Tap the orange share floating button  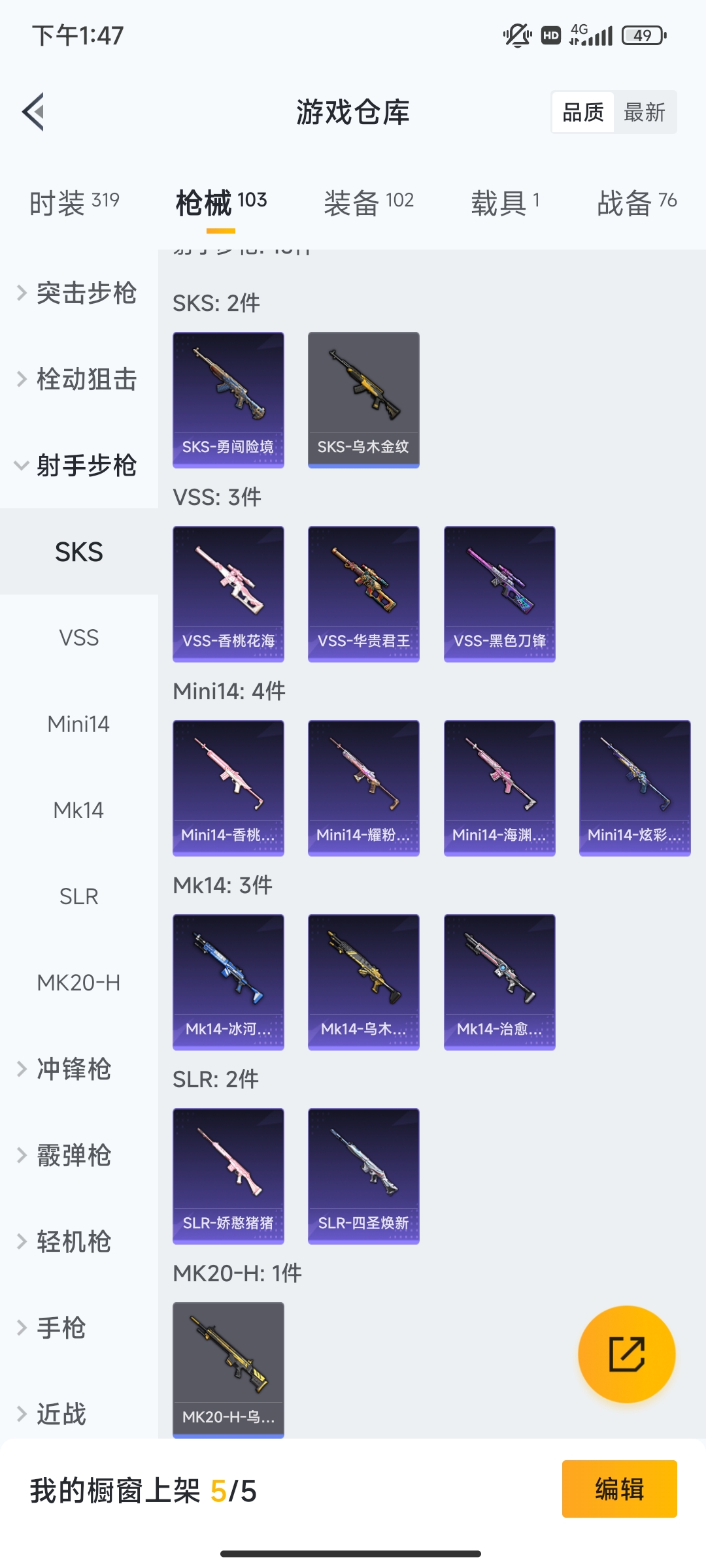[x=626, y=1354]
